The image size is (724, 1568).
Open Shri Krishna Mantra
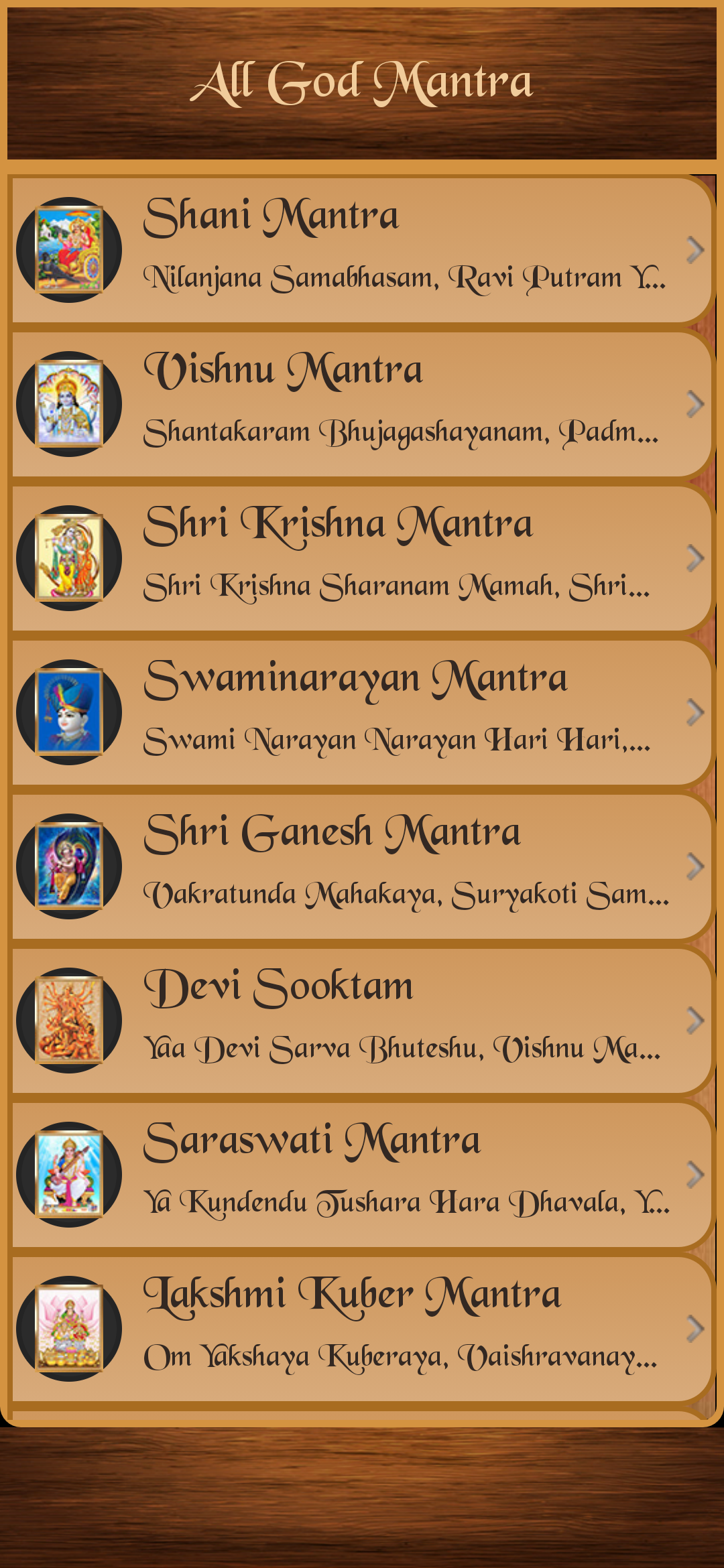point(362,558)
